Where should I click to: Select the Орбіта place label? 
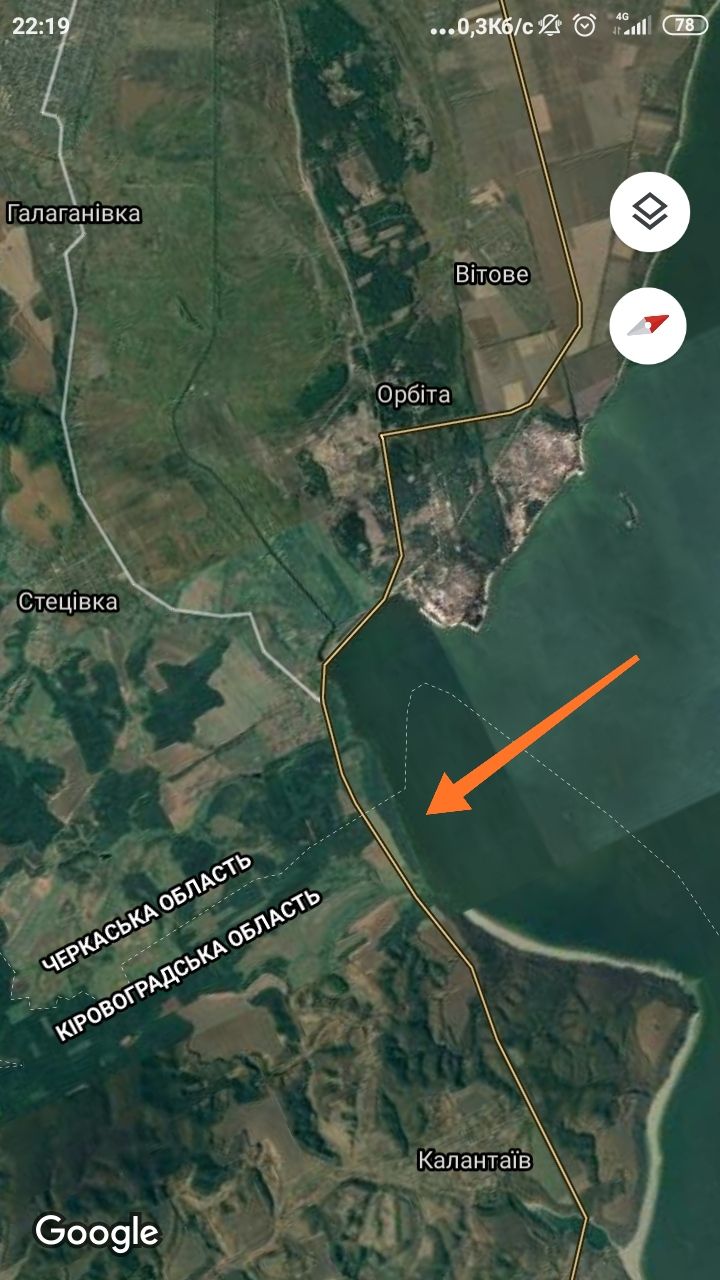413,395
